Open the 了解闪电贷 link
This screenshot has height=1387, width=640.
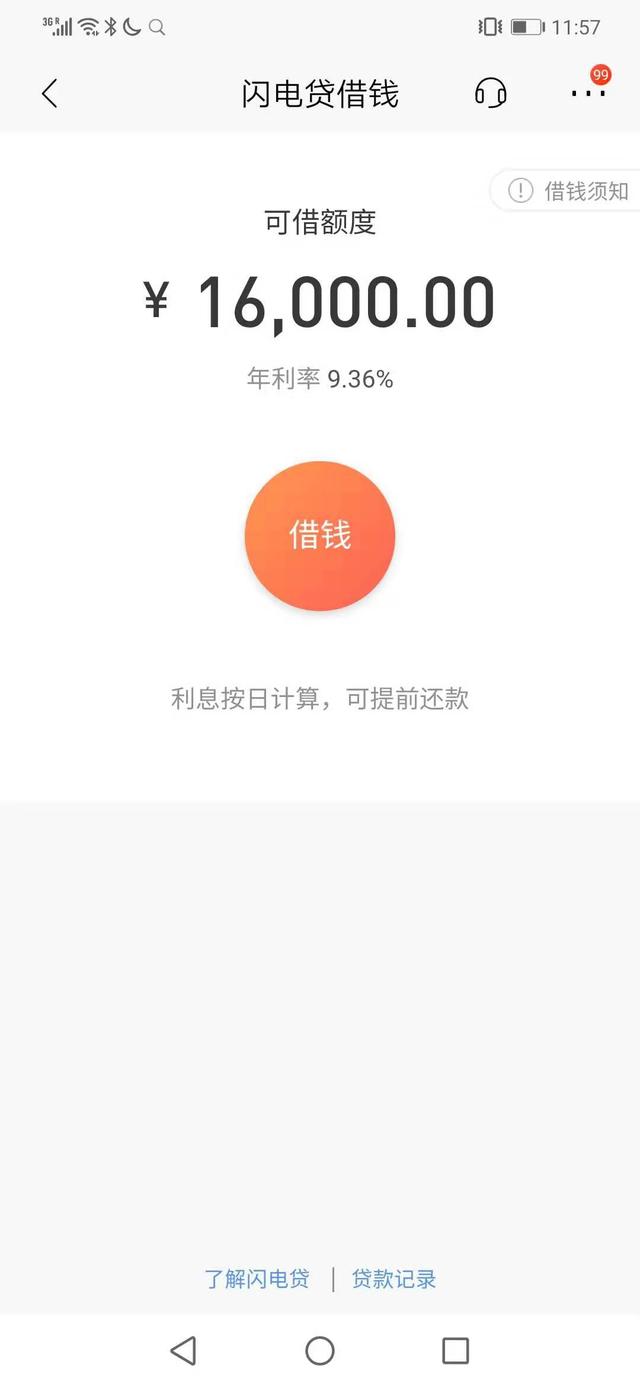coord(257,1279)
